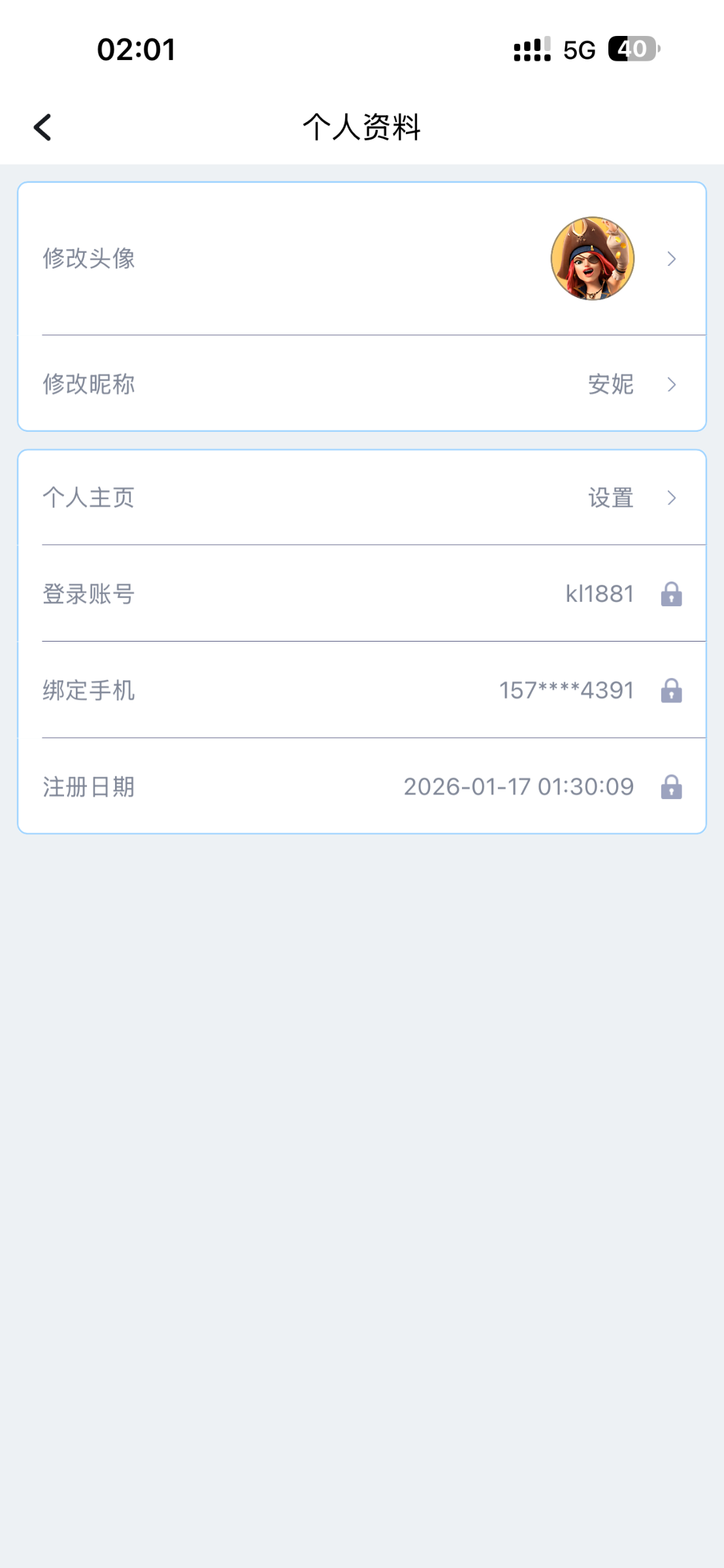
Task: Click the 5G network indicator
Action: coord(578,49)
